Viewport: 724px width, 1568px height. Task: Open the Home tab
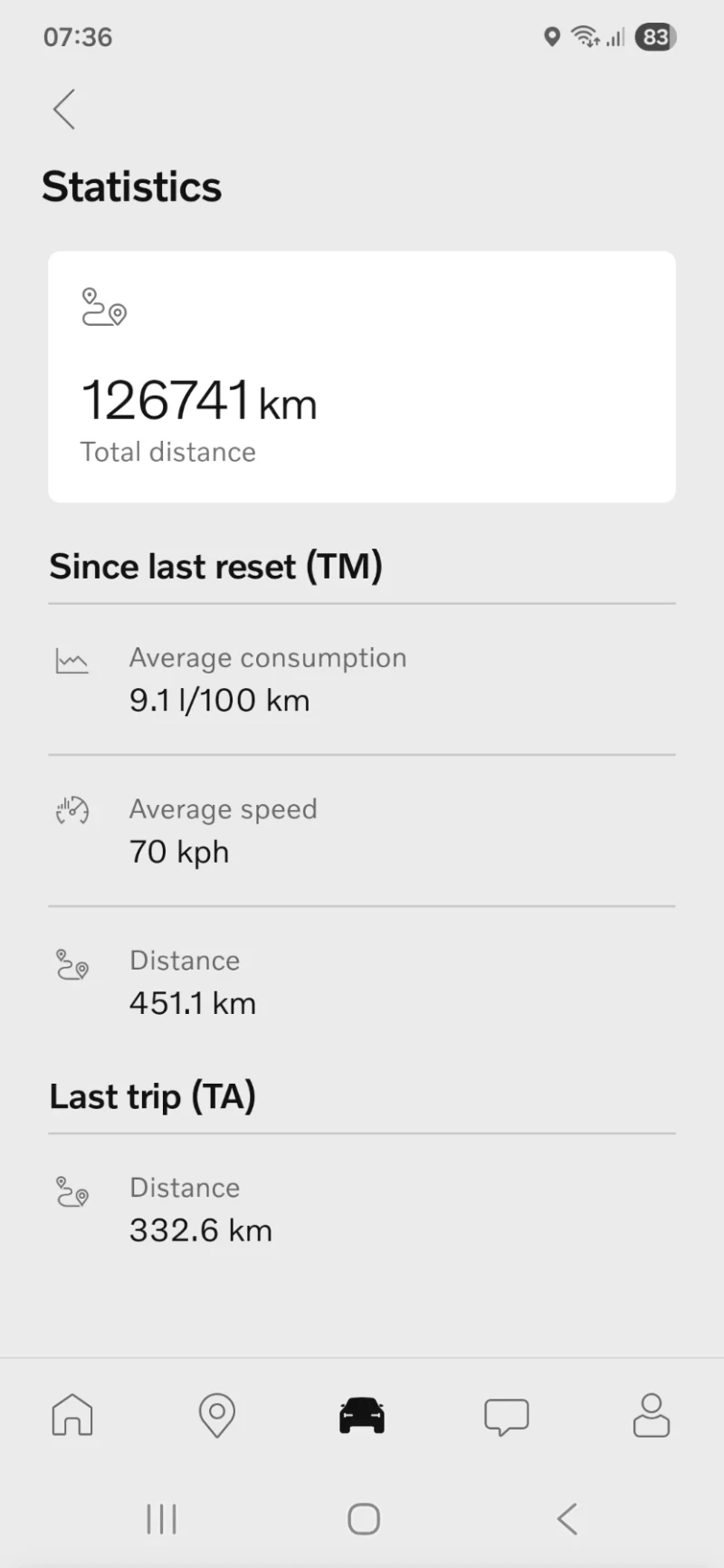pos(72,1415)
